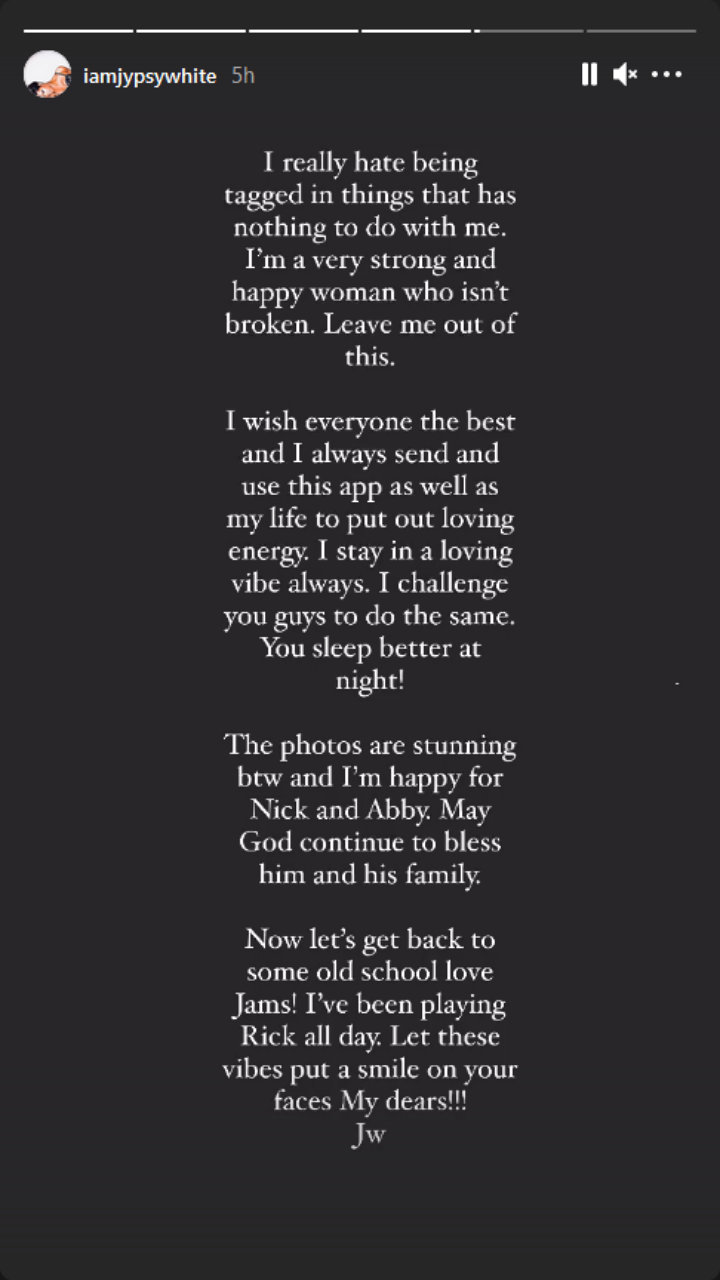Unmute the story sound
Viewport: 720px width, 1280px height.
625,74
